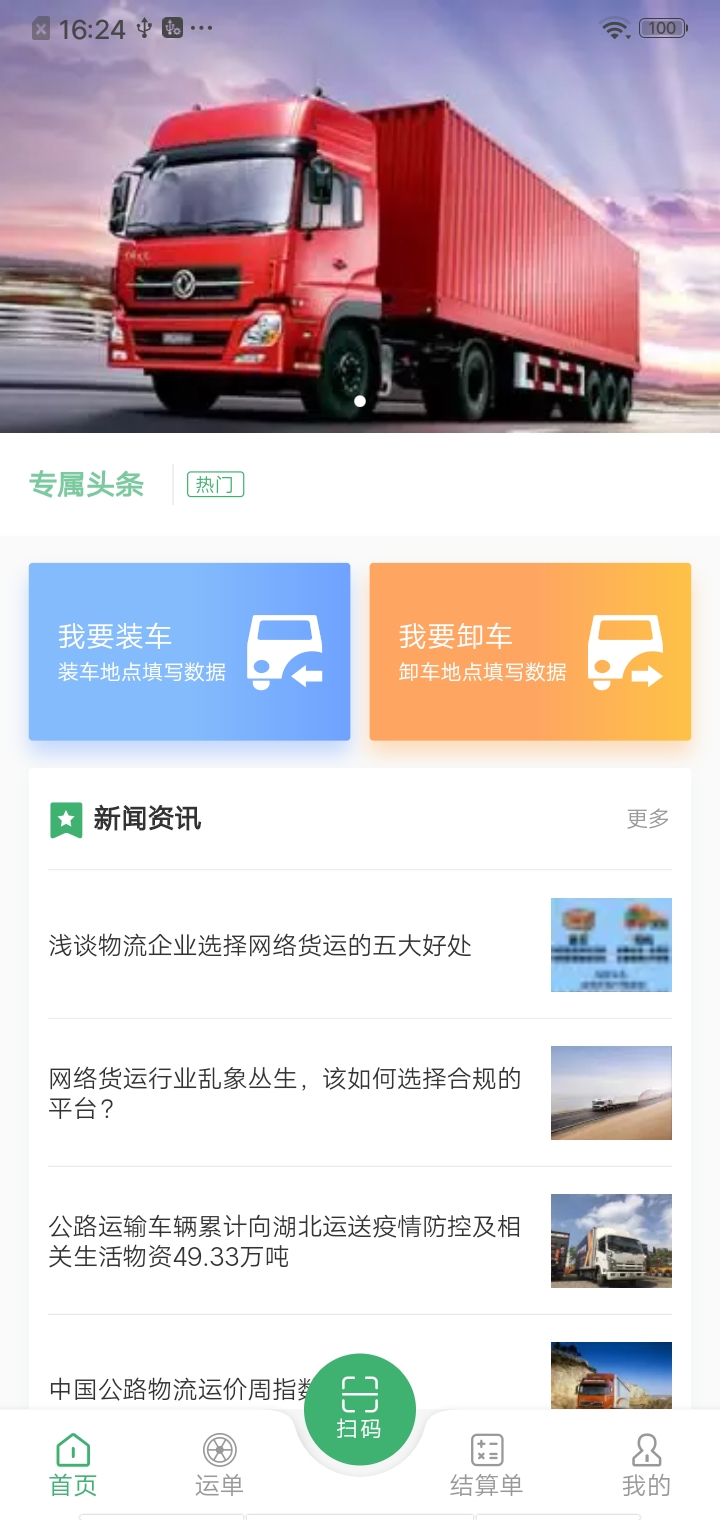This screenshot has width=720, height=1520.
Task: Tap the battery indicator showing 100
Action: pos(661,27)
